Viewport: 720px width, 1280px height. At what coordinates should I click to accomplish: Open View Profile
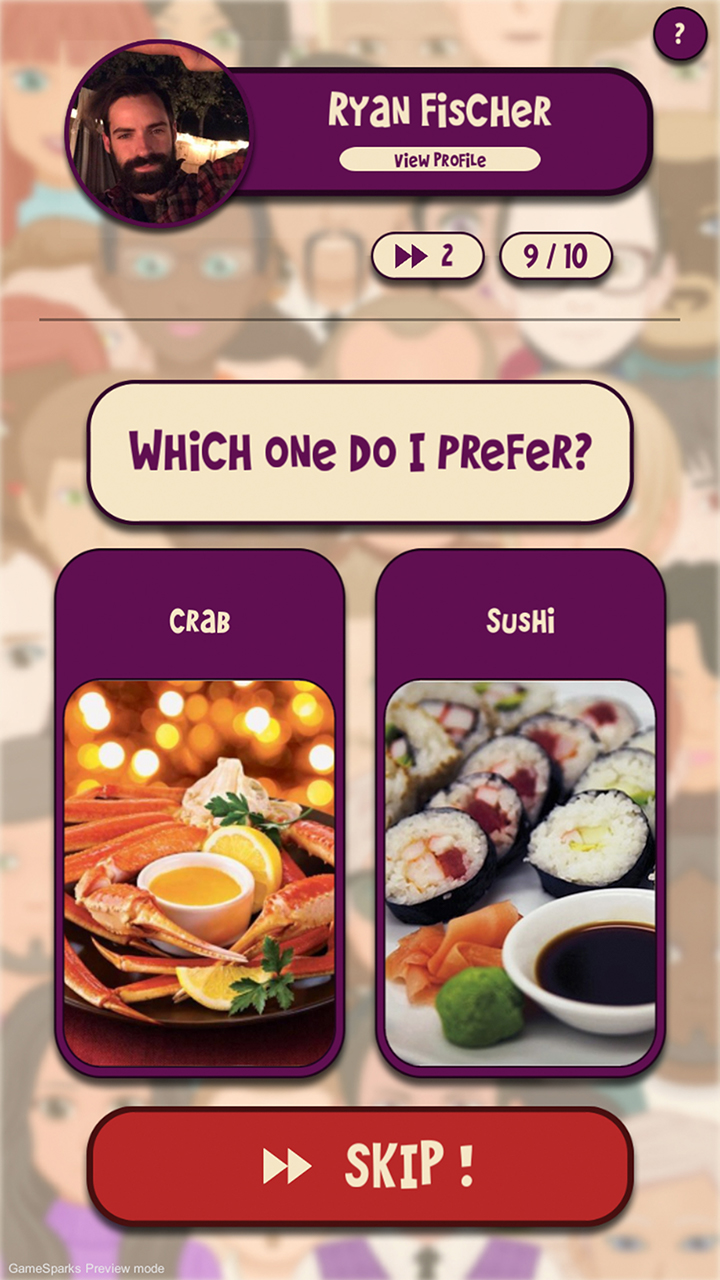[440, 160]
